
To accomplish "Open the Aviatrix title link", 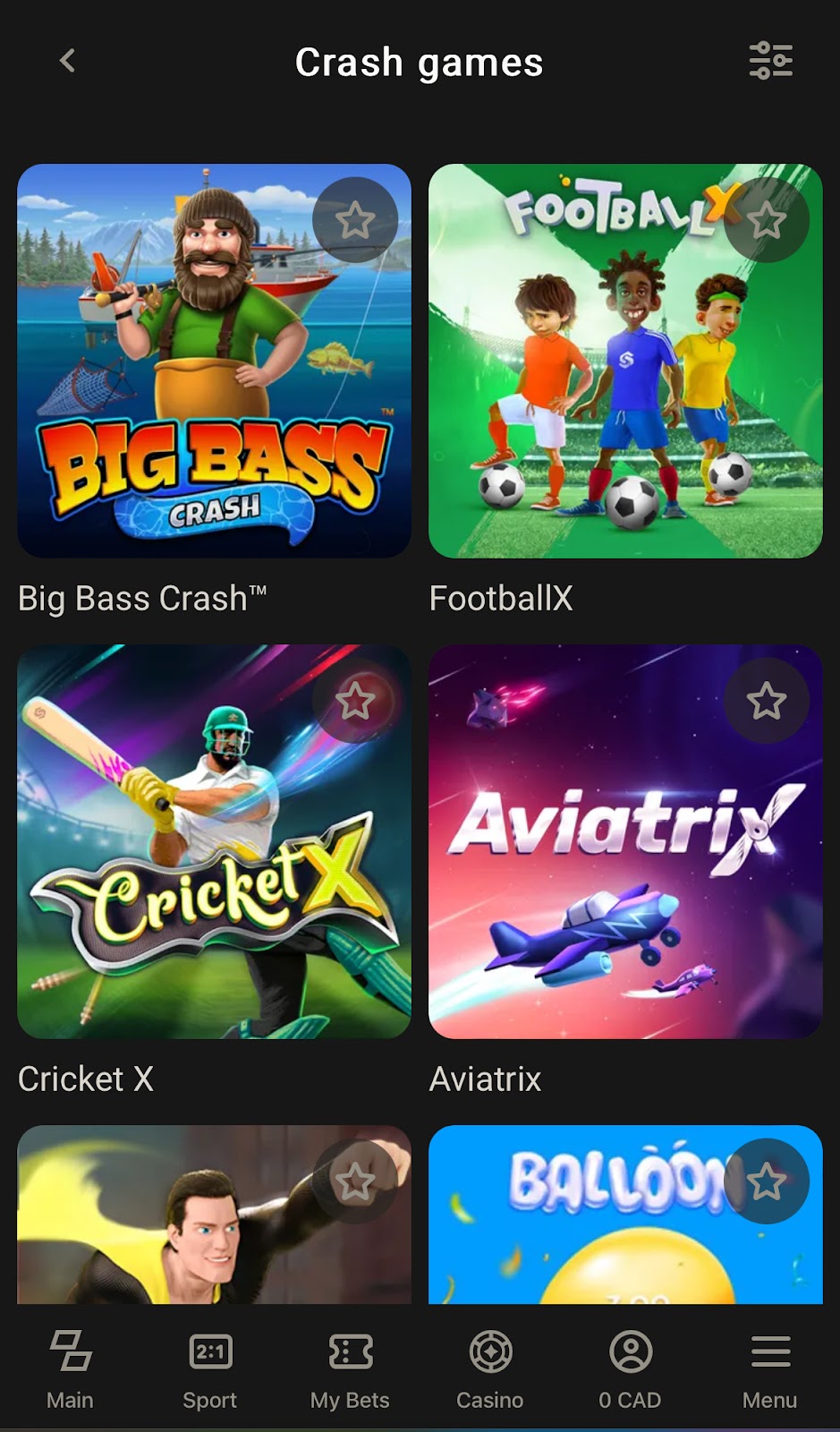I will click(485, 1079).
